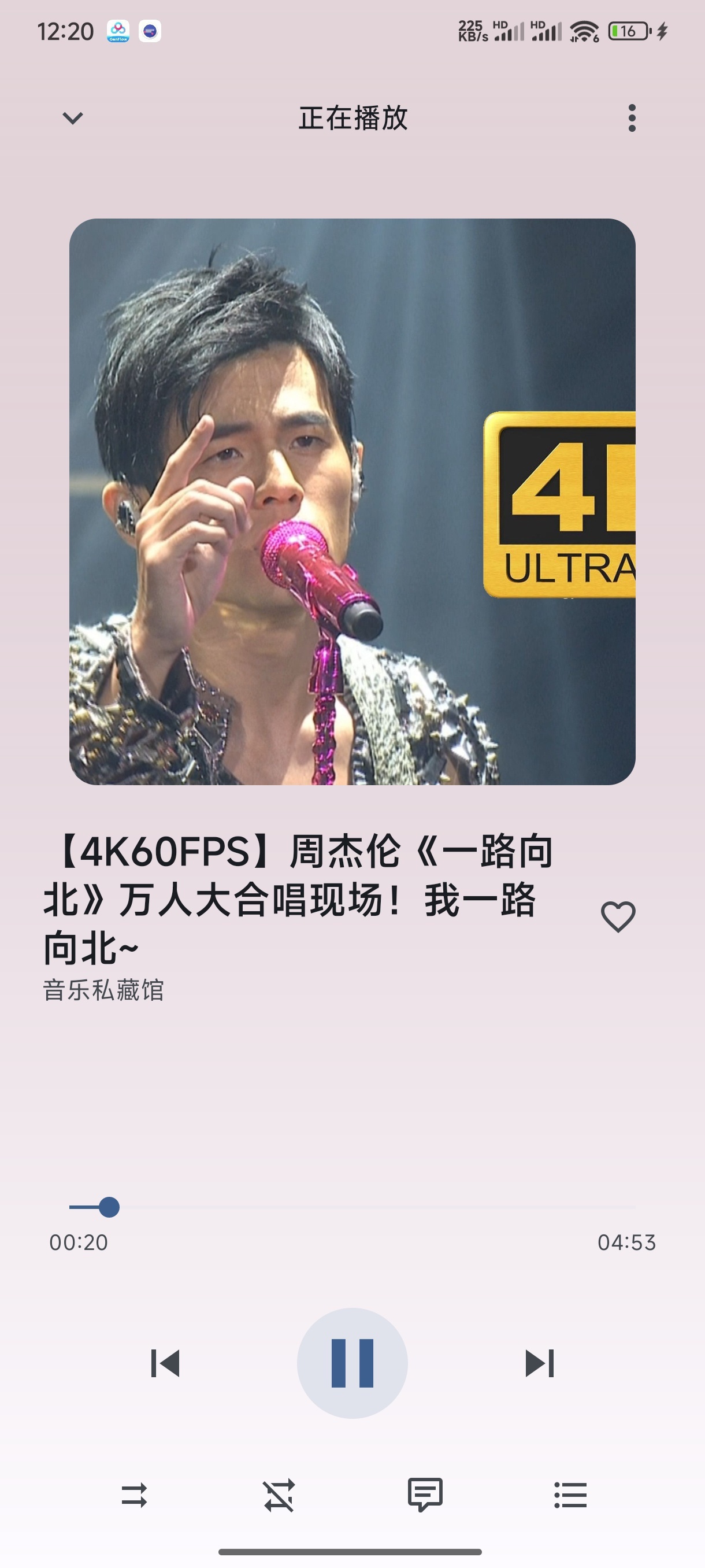Toggle the repeat mode icon
705x1568 pixels.
coord(134,1495)
